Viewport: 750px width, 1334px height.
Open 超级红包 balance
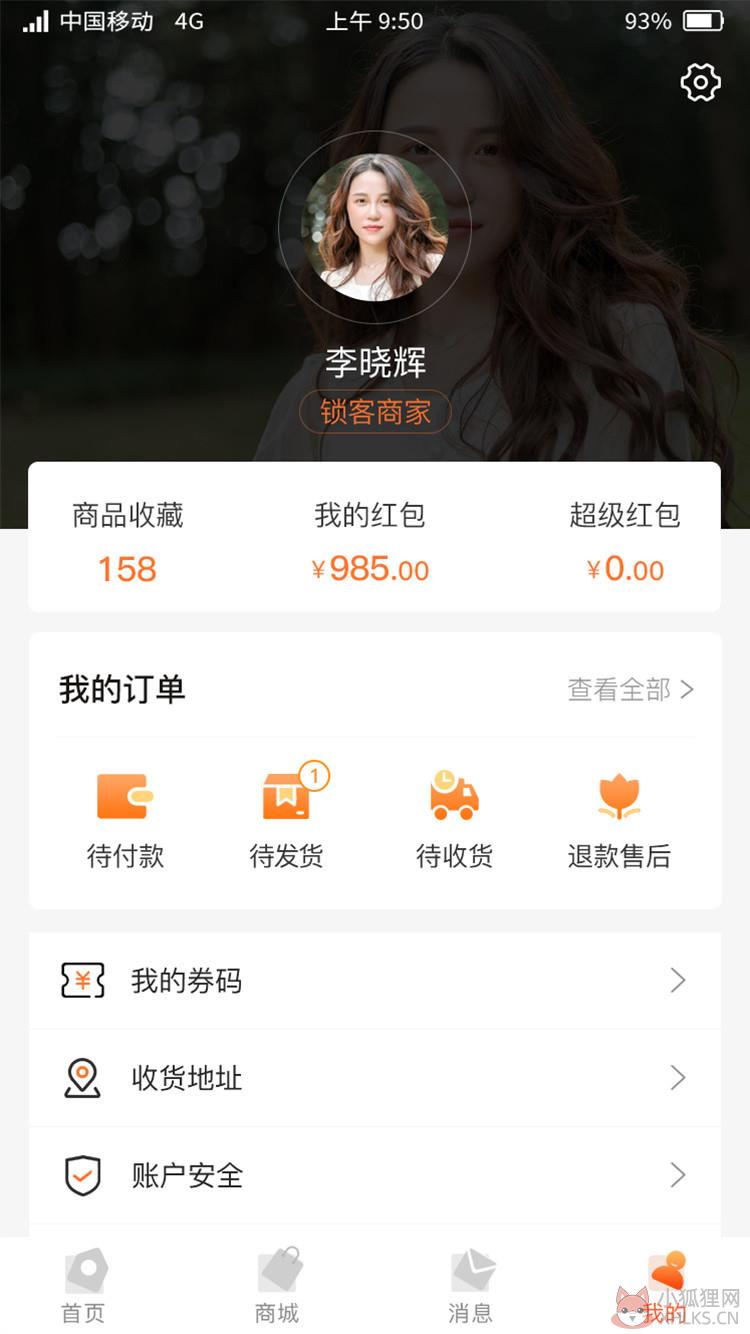[625, 543]
